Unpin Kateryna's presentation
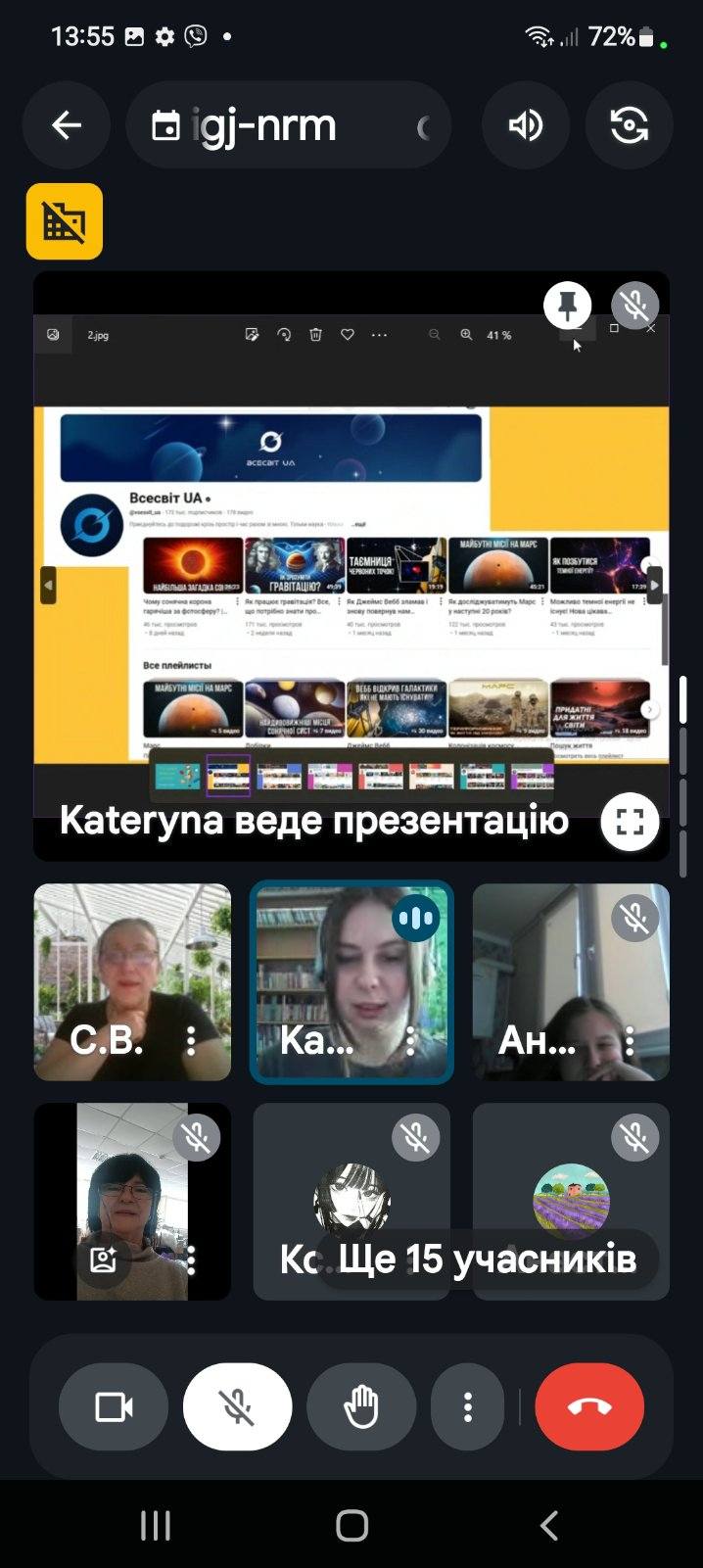Viewport: 703px width, 1568px height. pyautogui.click(x=567, y=306)
